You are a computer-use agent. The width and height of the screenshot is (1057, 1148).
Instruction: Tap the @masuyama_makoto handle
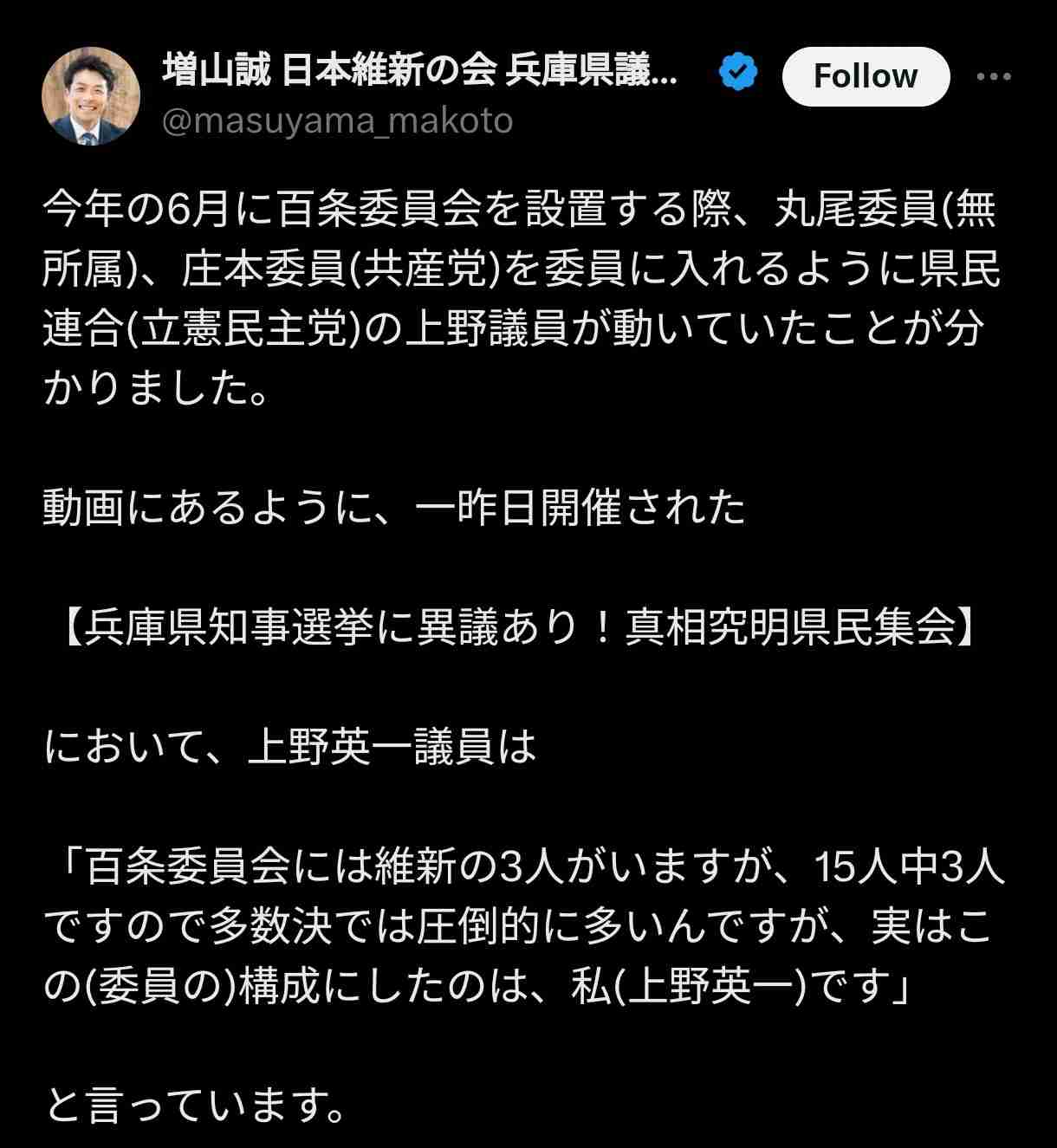pyautogui.click(x=338, y=121)
